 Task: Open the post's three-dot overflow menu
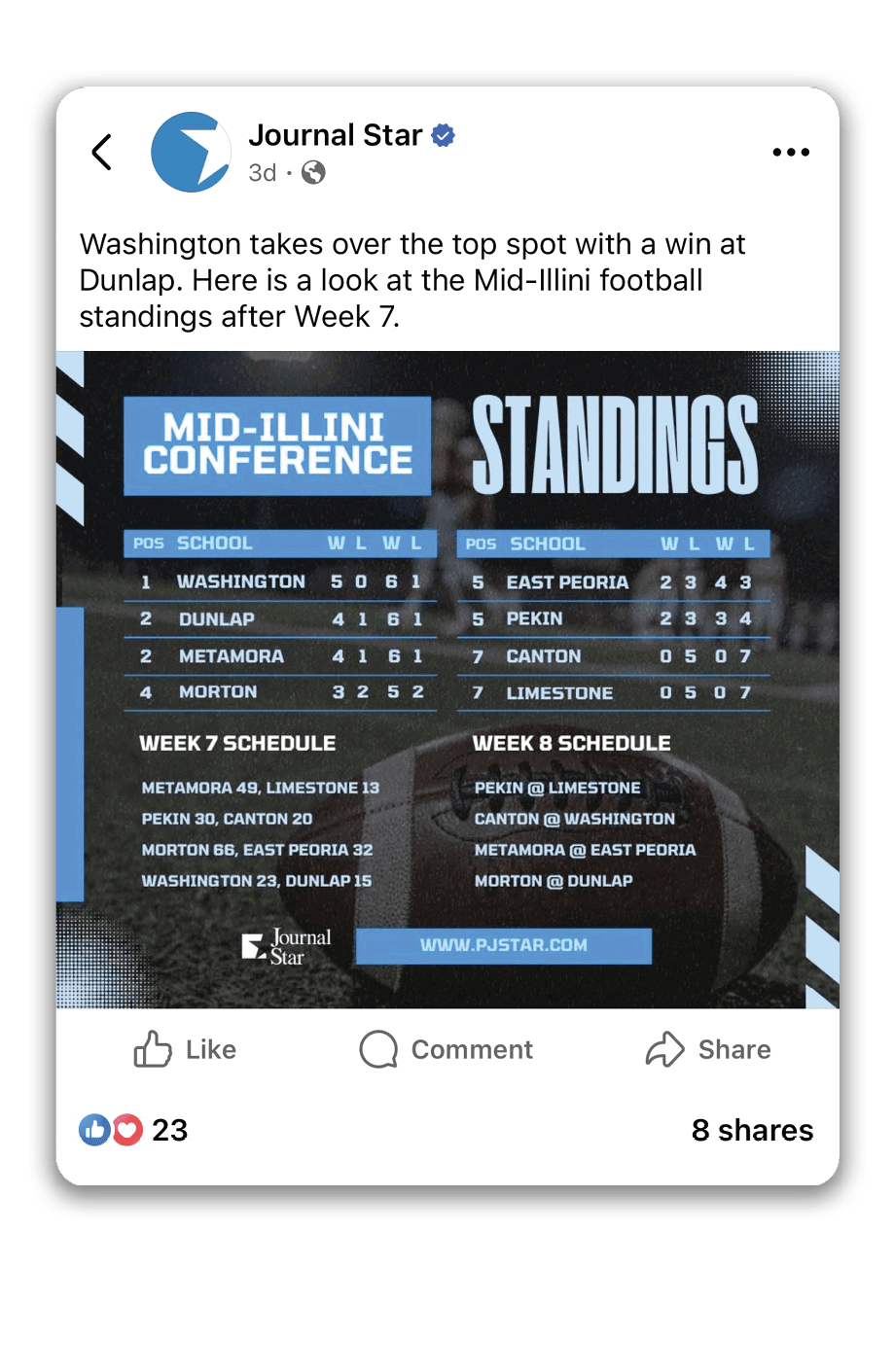pos(790,153)
